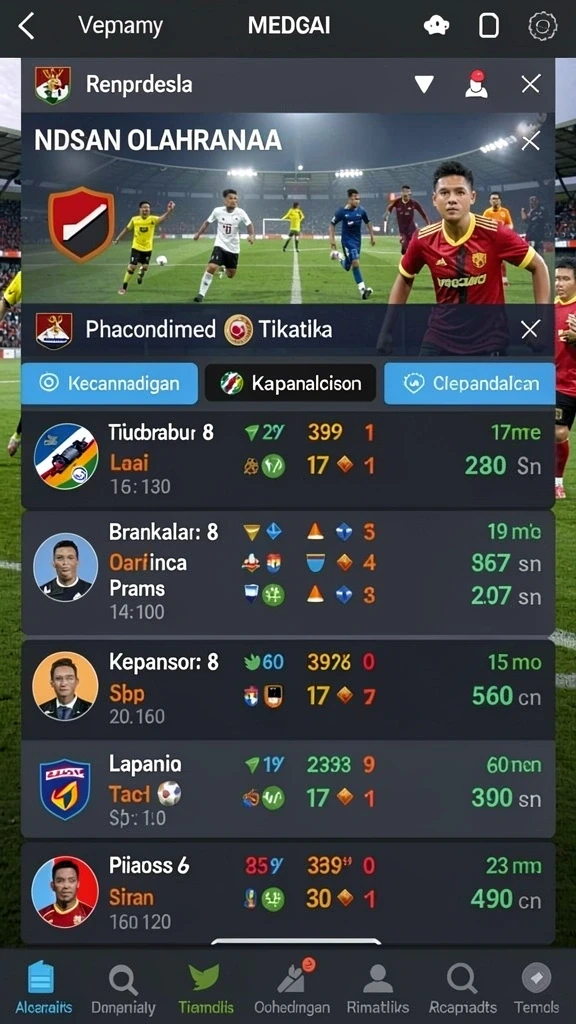Open the settings gear icon
The image size is (576, 1024).
(542, 26)
